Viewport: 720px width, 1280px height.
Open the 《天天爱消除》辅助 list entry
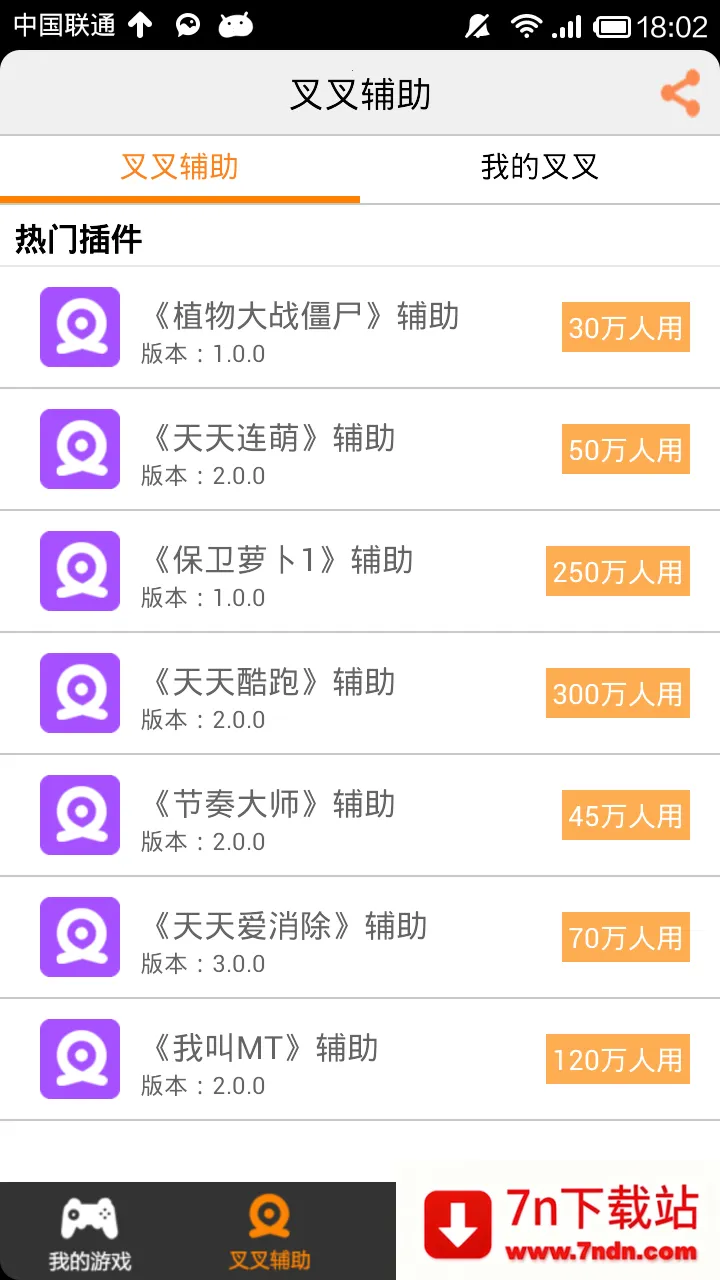tap(300, 937)
